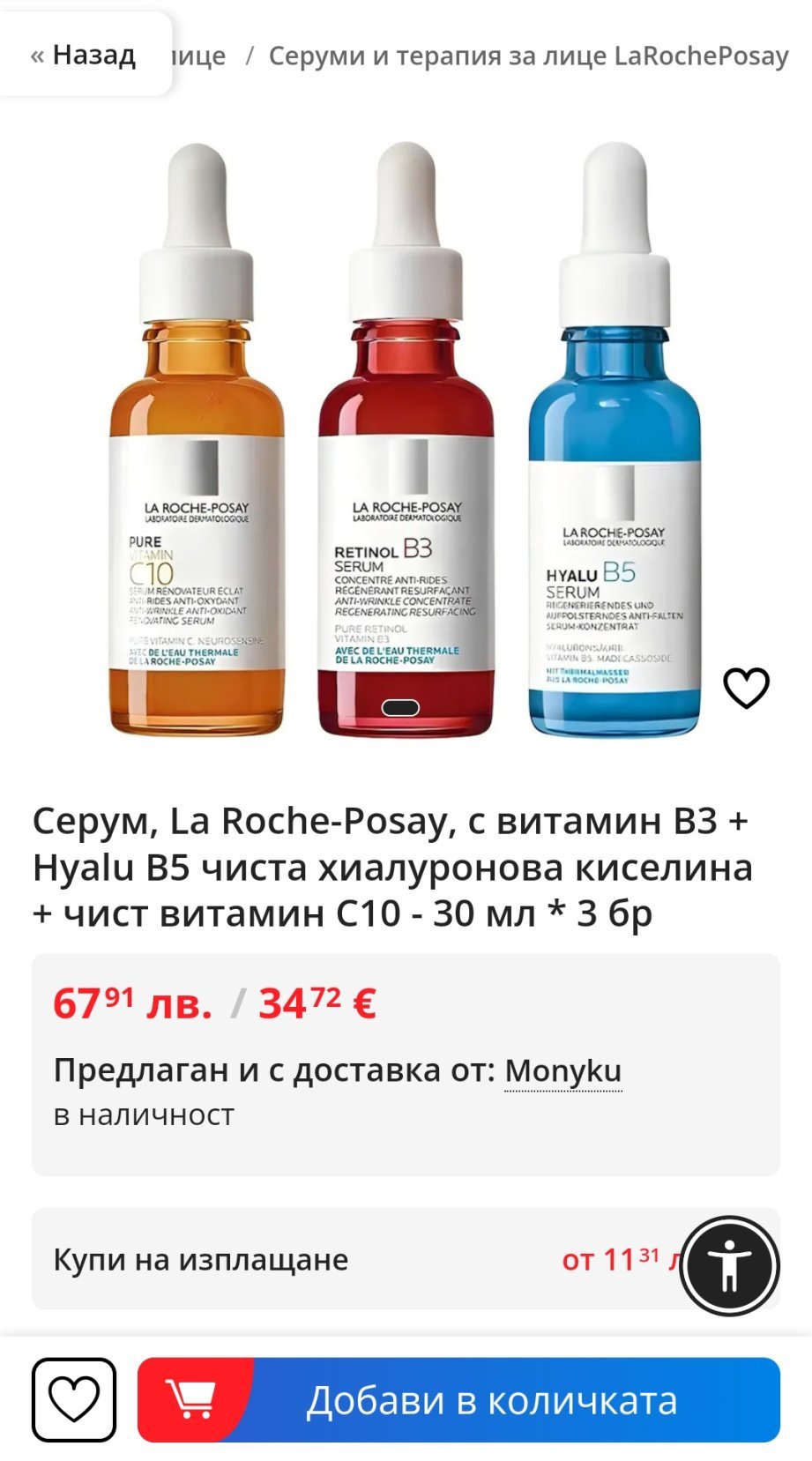Open the Серуми и терапия за лице LaRochePosay breadcrumb

pos(528,56)
